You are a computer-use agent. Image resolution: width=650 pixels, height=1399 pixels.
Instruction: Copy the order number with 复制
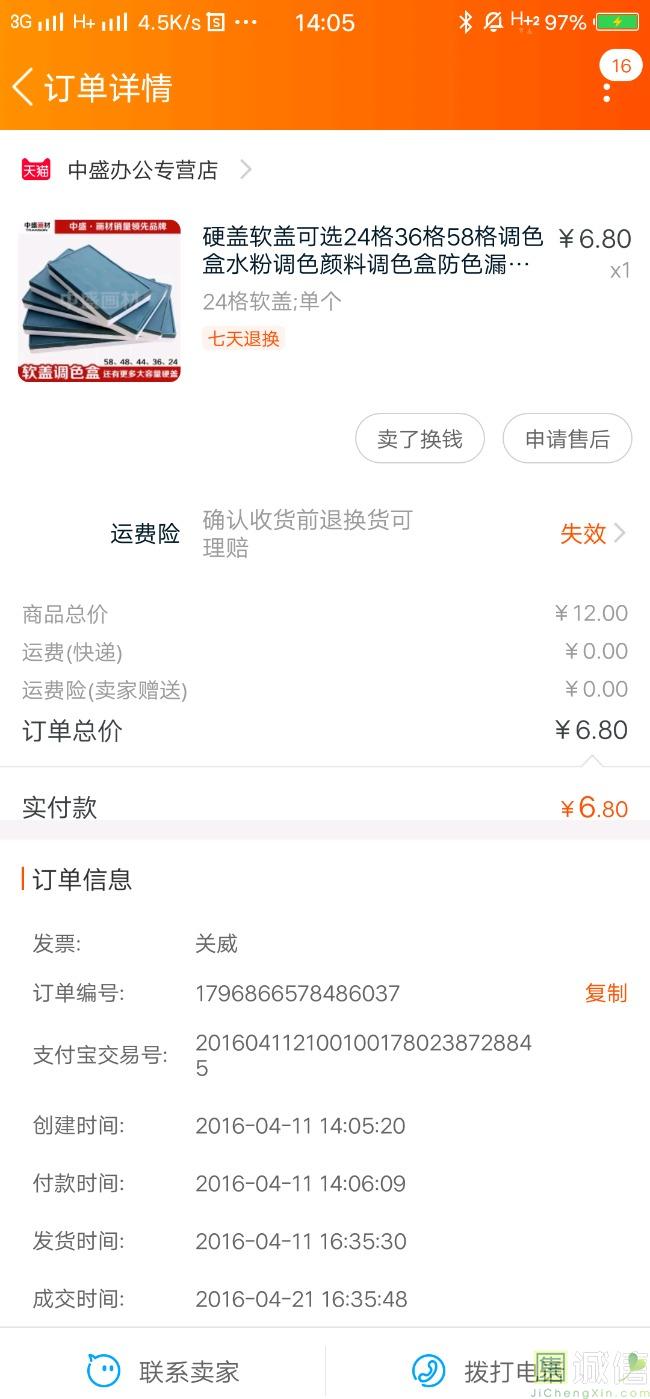(605, 993)
